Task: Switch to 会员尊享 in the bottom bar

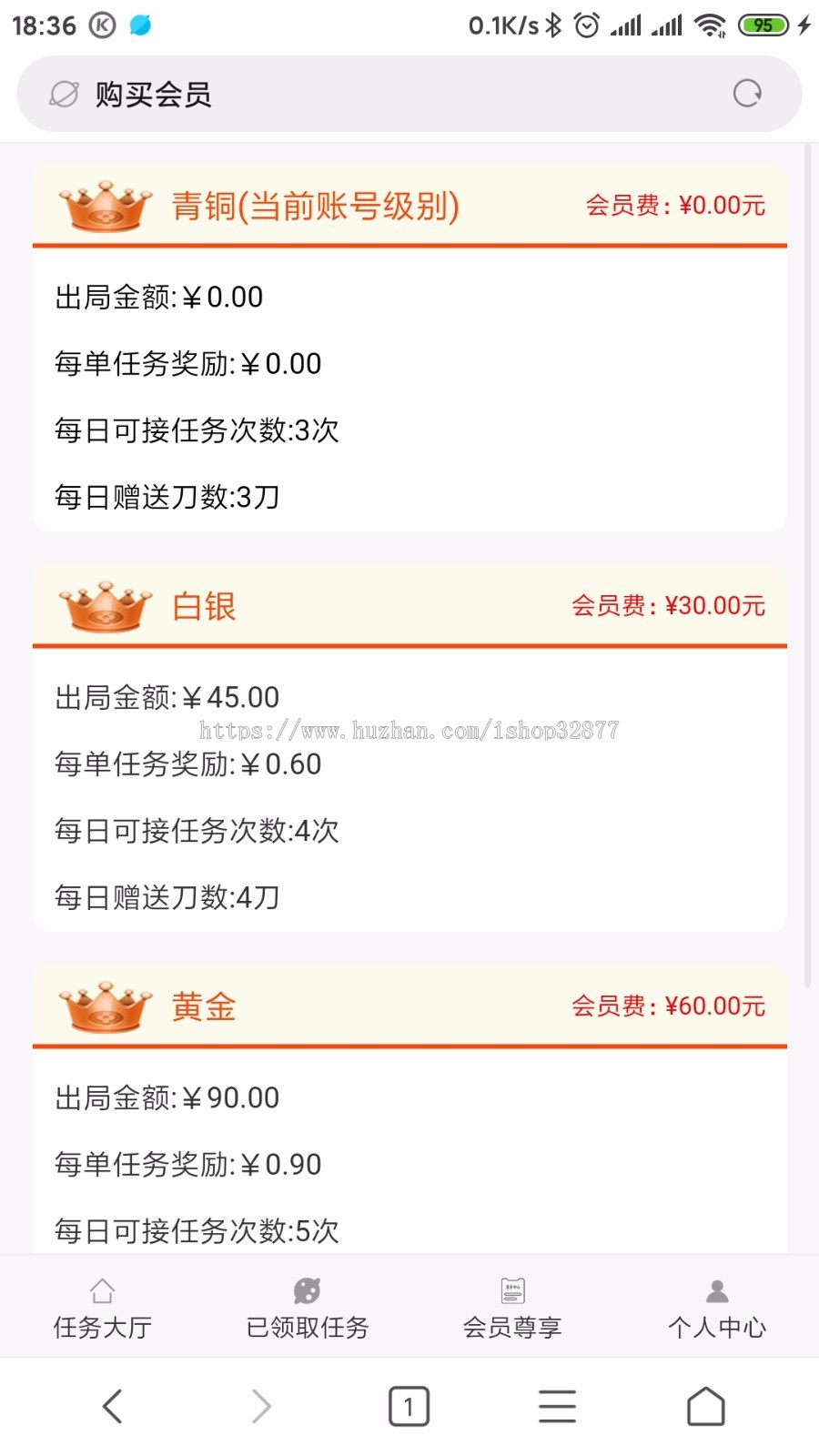Action: (x=511, y=1327)
